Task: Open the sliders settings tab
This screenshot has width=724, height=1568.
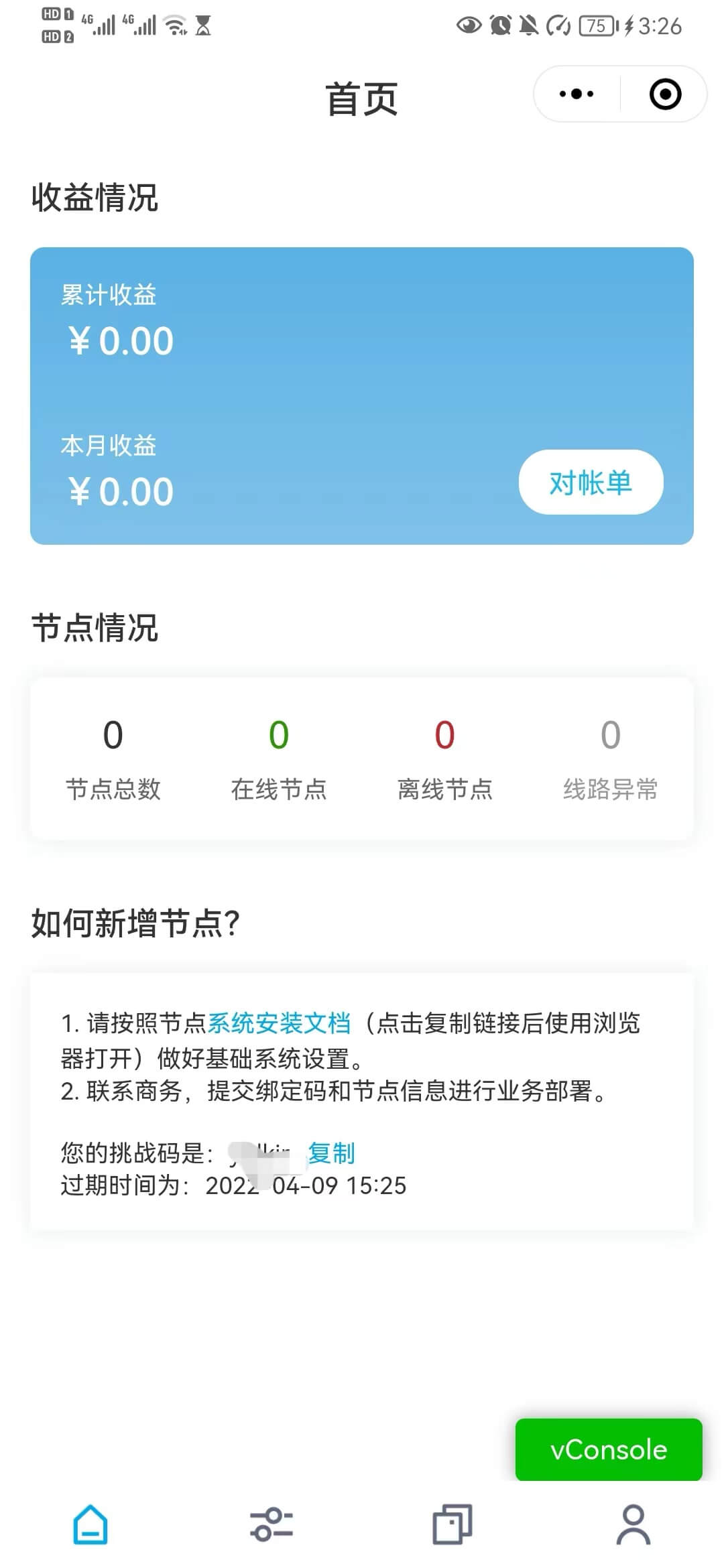Action: pyautogui.click(x=271, y=1524)
